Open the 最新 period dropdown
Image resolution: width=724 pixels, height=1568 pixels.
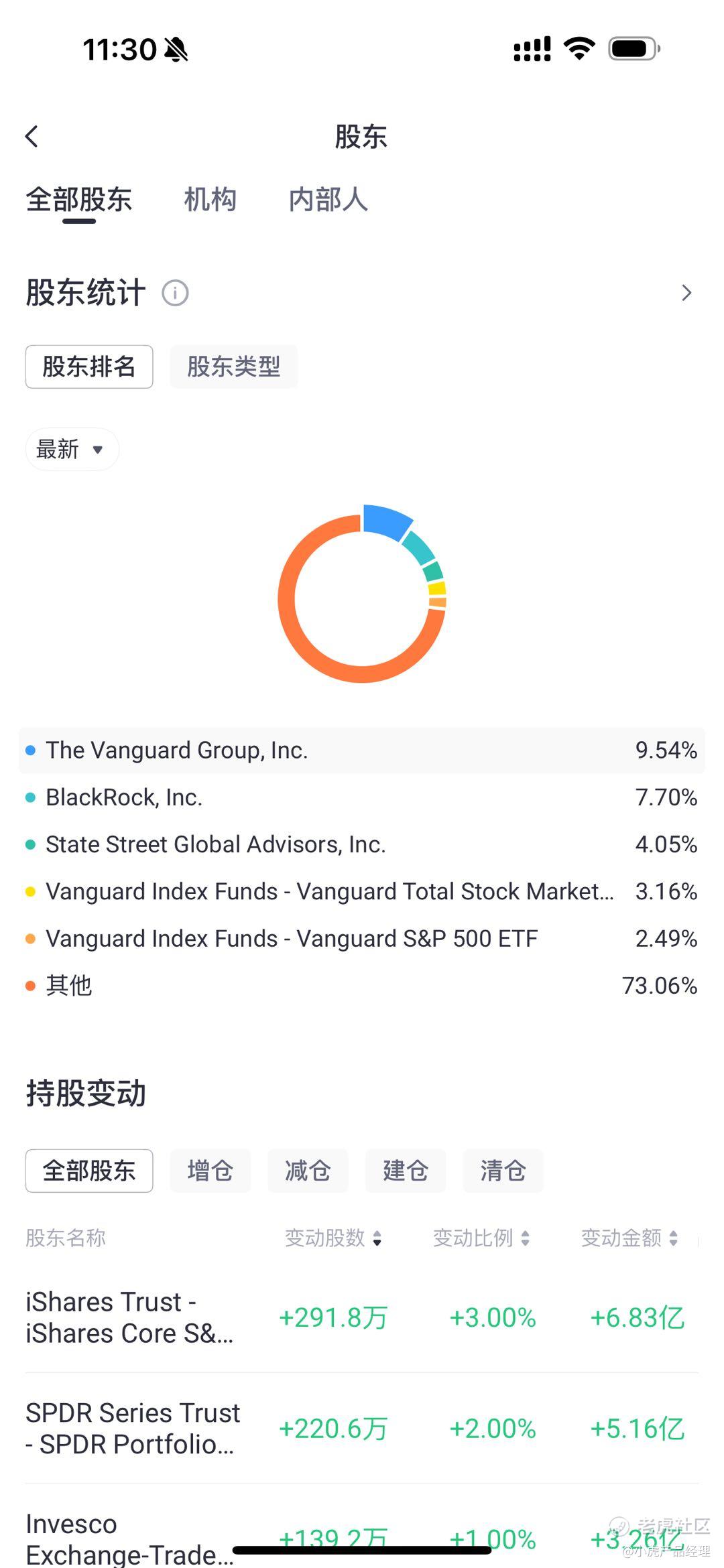pyautogui.click(x=72, y=449)
